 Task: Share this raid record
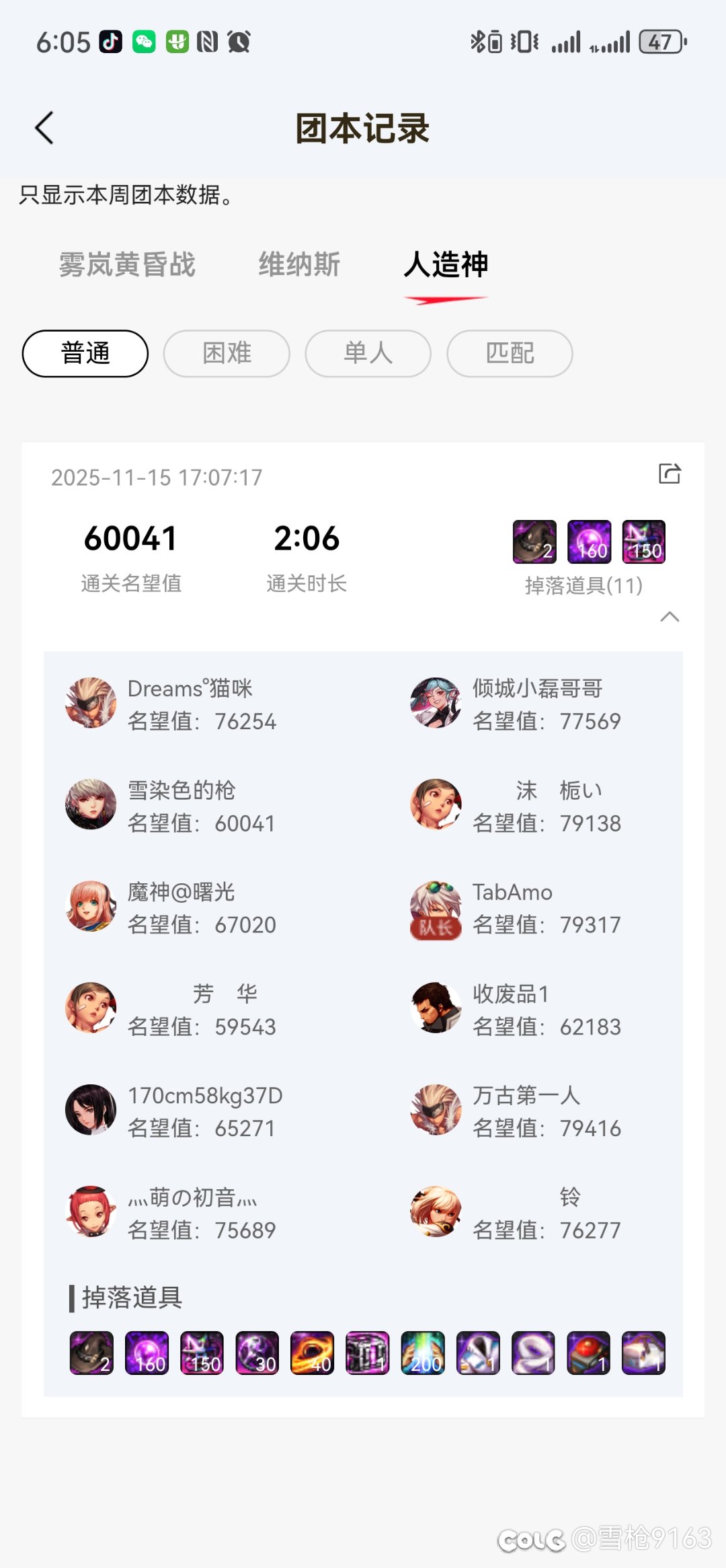(670, 474)
